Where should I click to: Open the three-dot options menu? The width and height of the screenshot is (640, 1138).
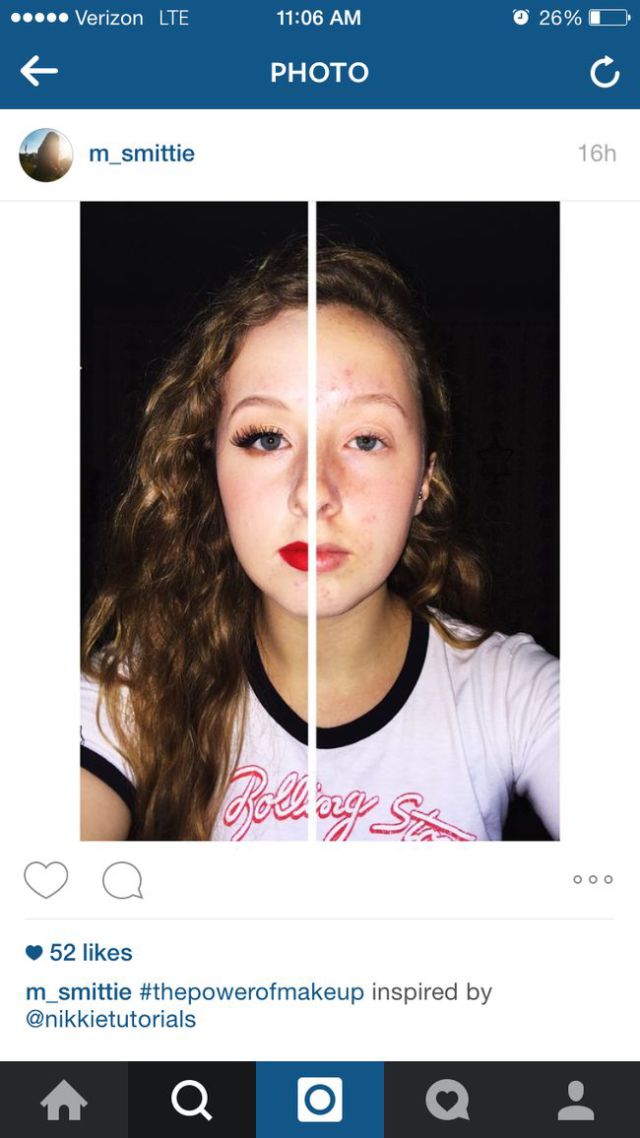click(593, 880)
